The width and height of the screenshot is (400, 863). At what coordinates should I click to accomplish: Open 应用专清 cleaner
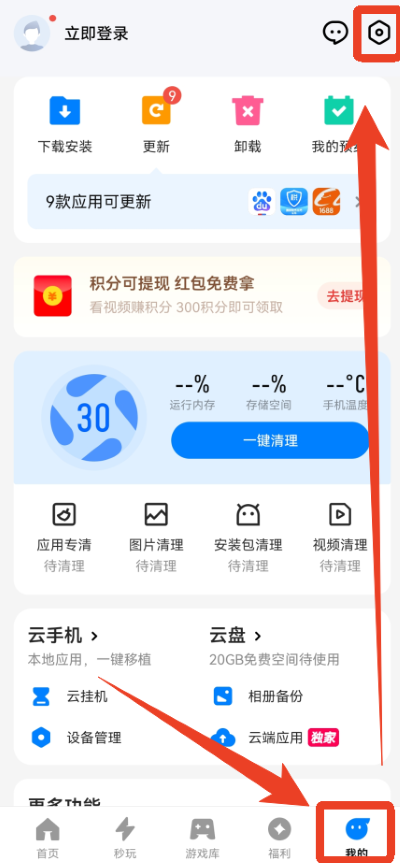click(64, 537)
